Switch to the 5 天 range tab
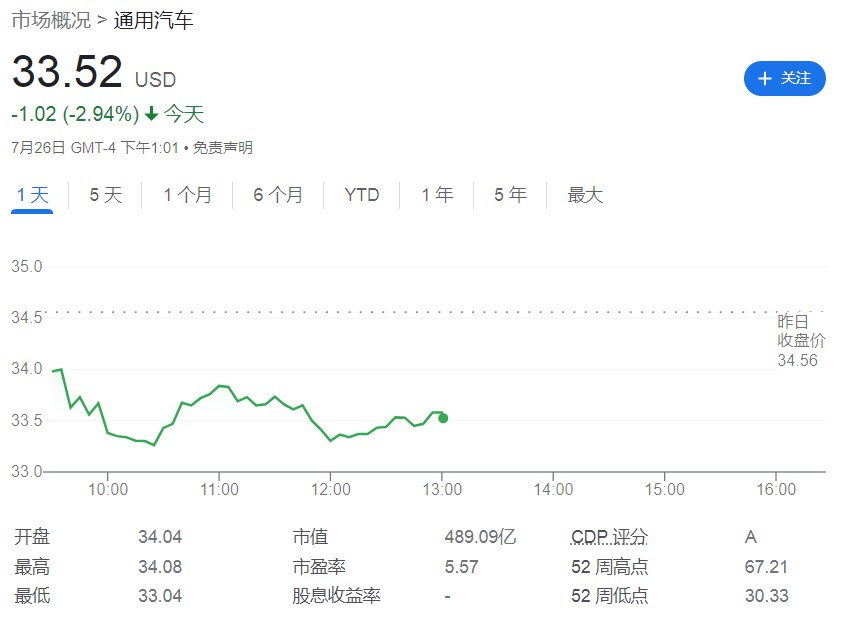This screenshot has height=619, width=856. [x=105, y=195]
